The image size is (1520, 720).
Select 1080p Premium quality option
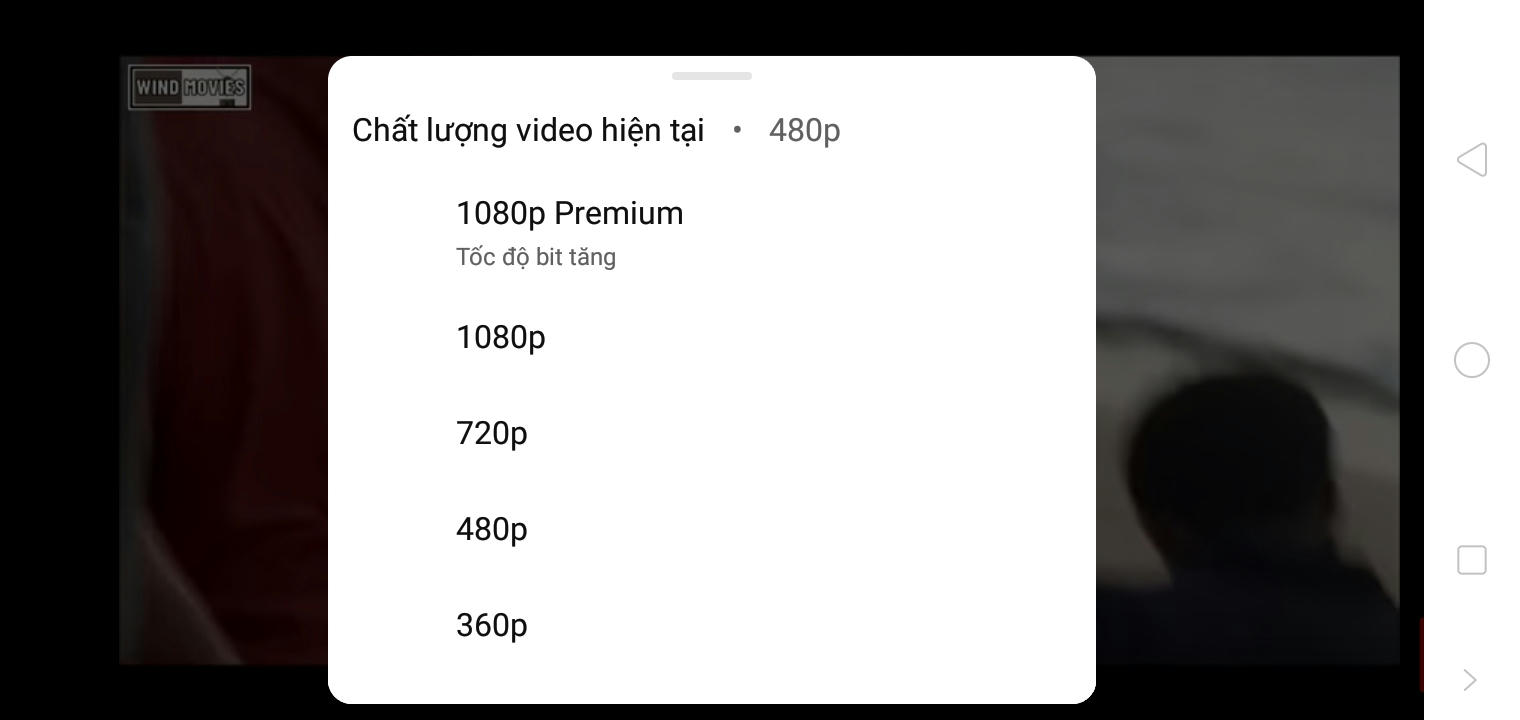(x=569, y=231)
